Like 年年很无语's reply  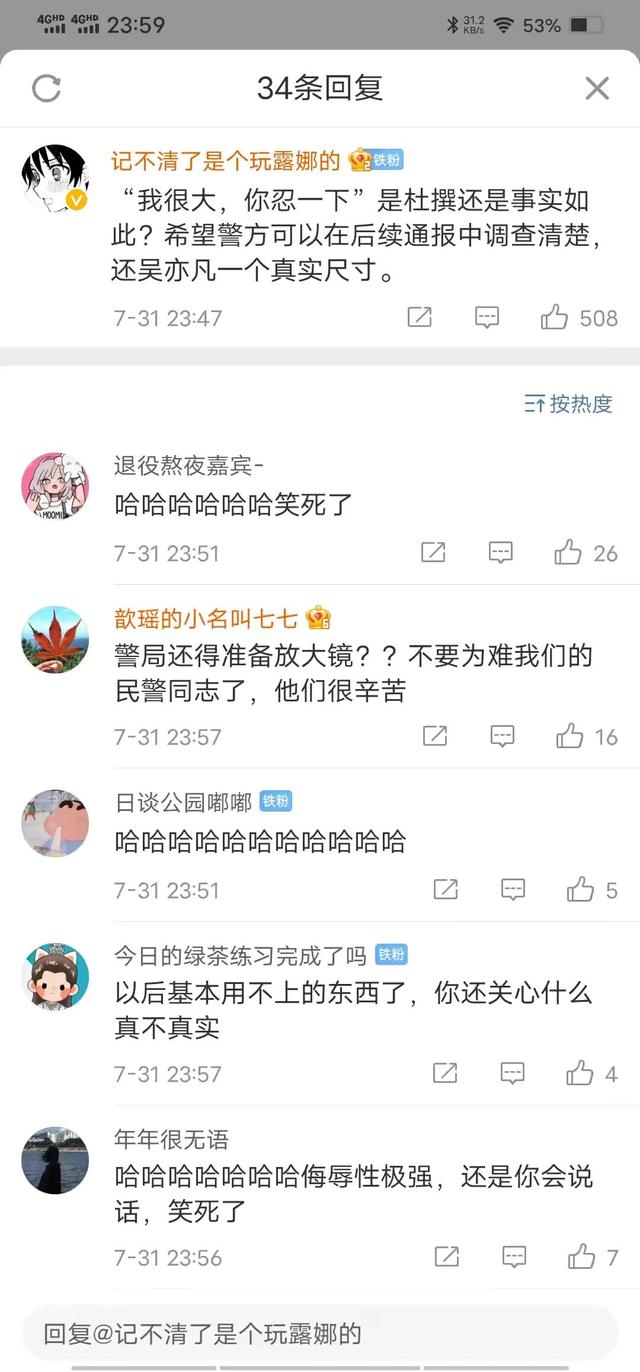point(581,1257)
